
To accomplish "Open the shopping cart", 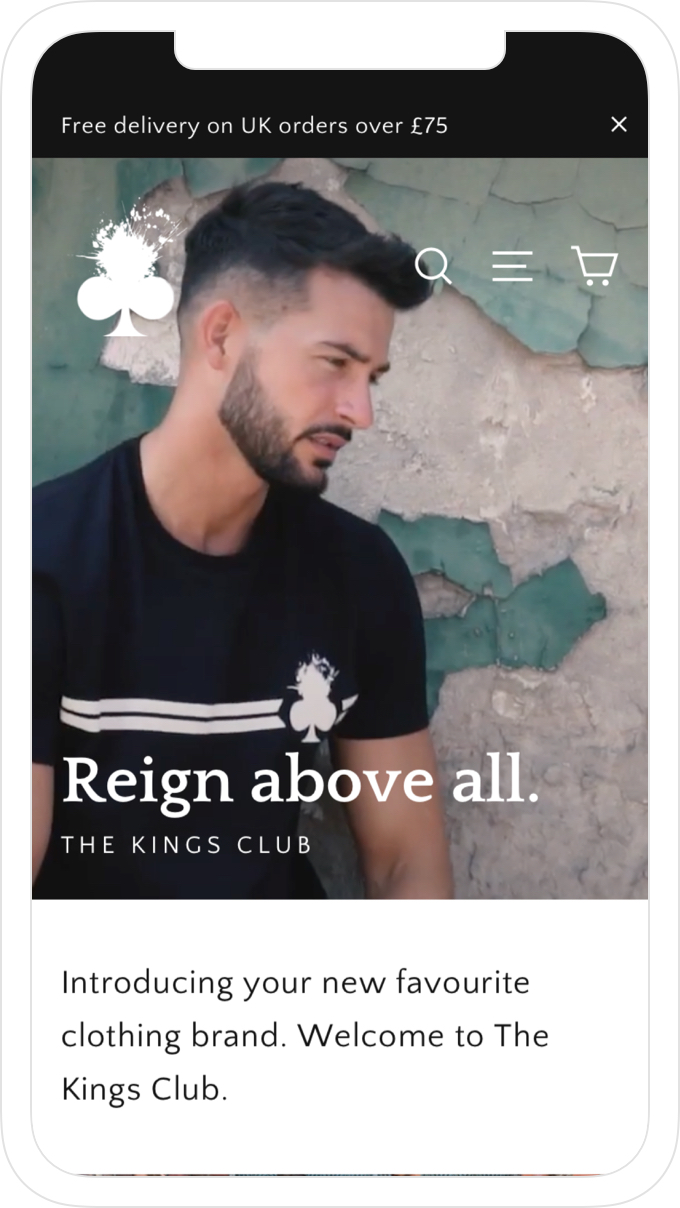I will (594, 266).
